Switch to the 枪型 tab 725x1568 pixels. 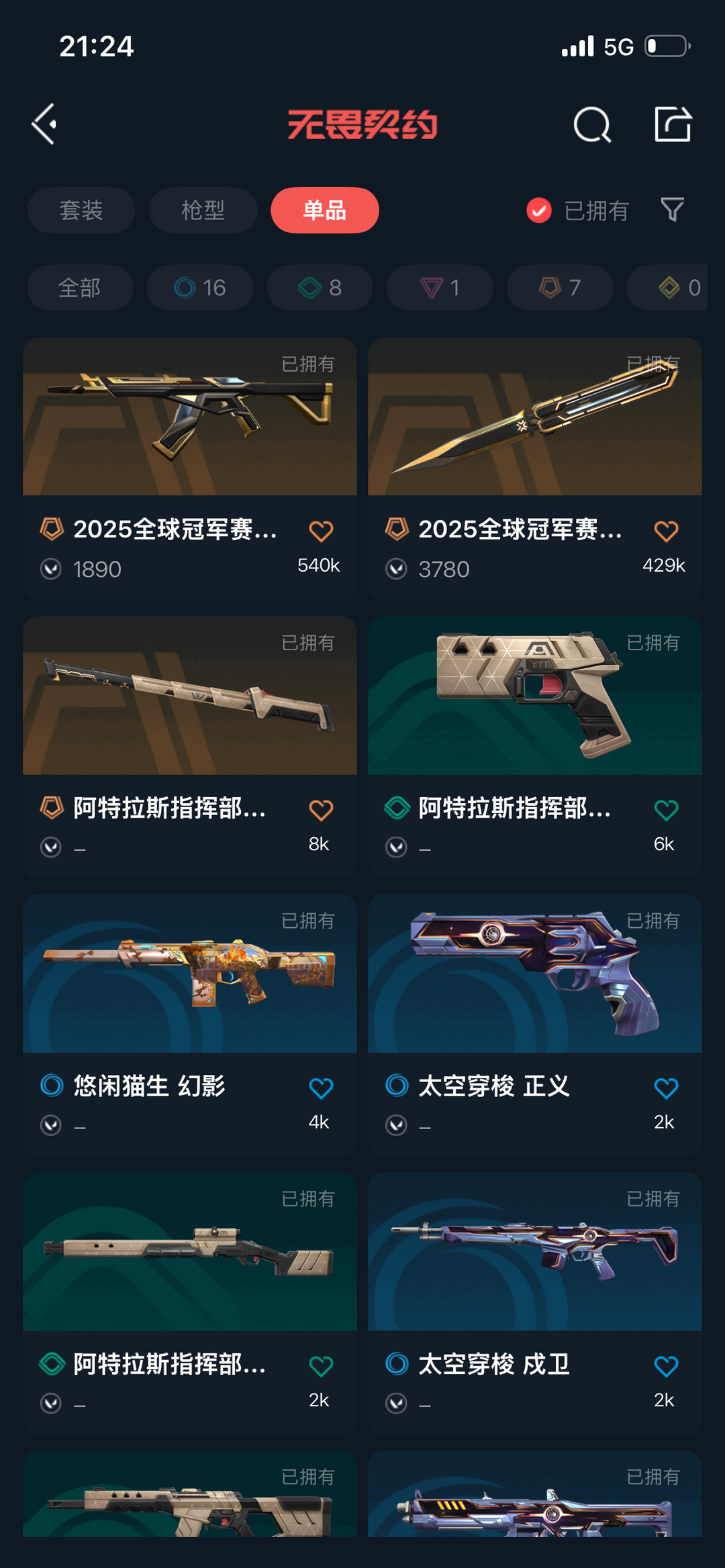click(x=203, y=210)
